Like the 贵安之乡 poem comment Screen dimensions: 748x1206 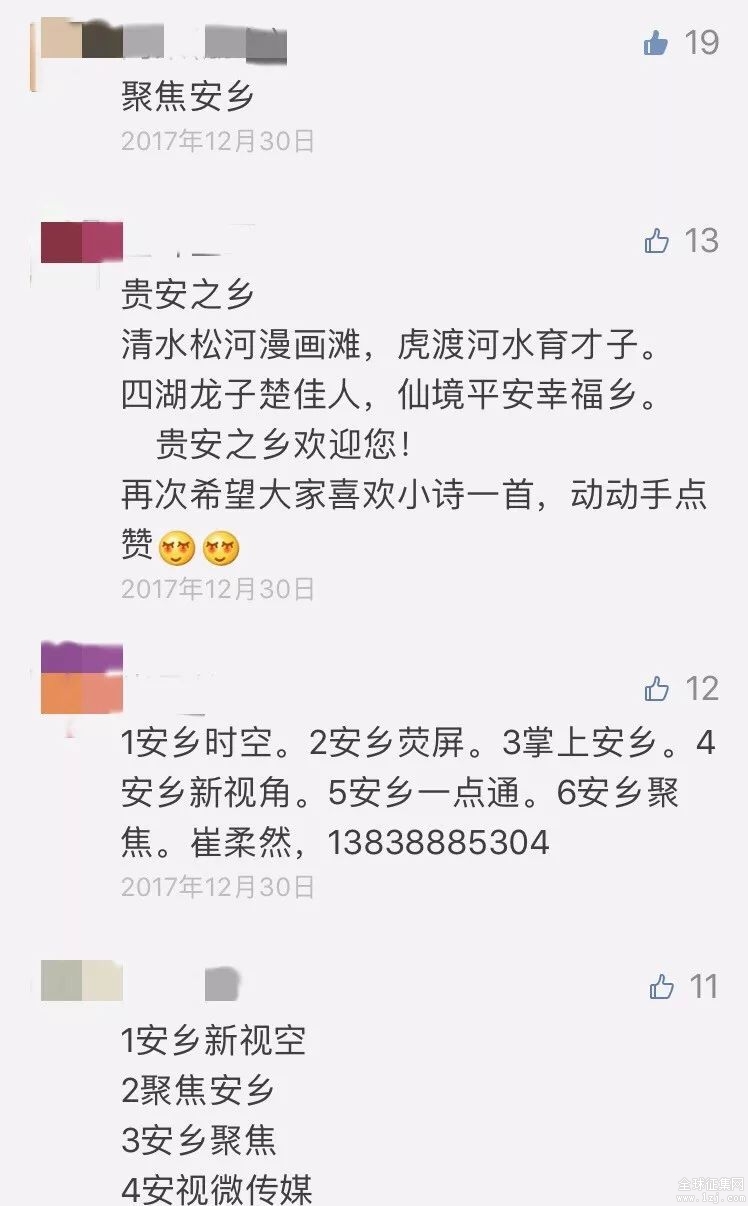tap(657, 240)
